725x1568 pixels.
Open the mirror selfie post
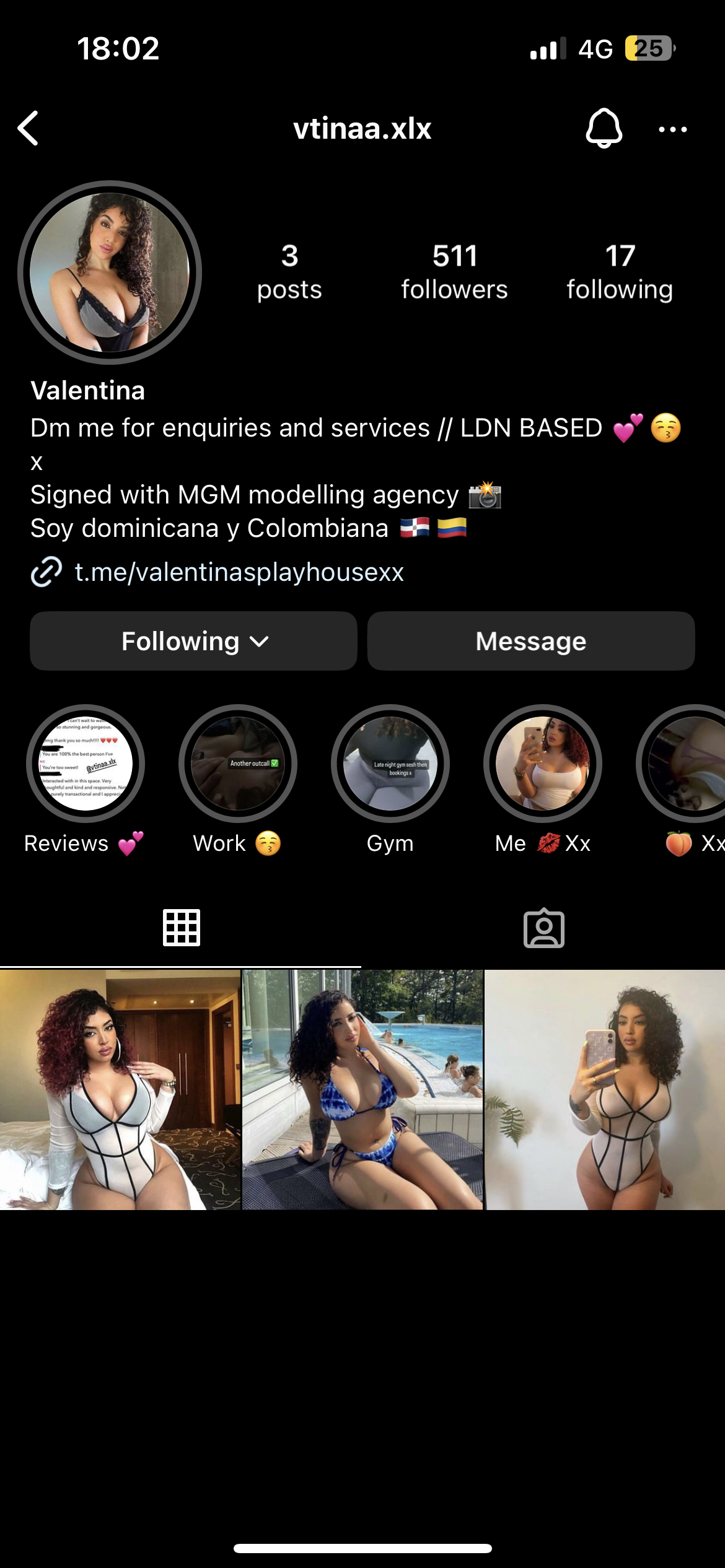605,1090
